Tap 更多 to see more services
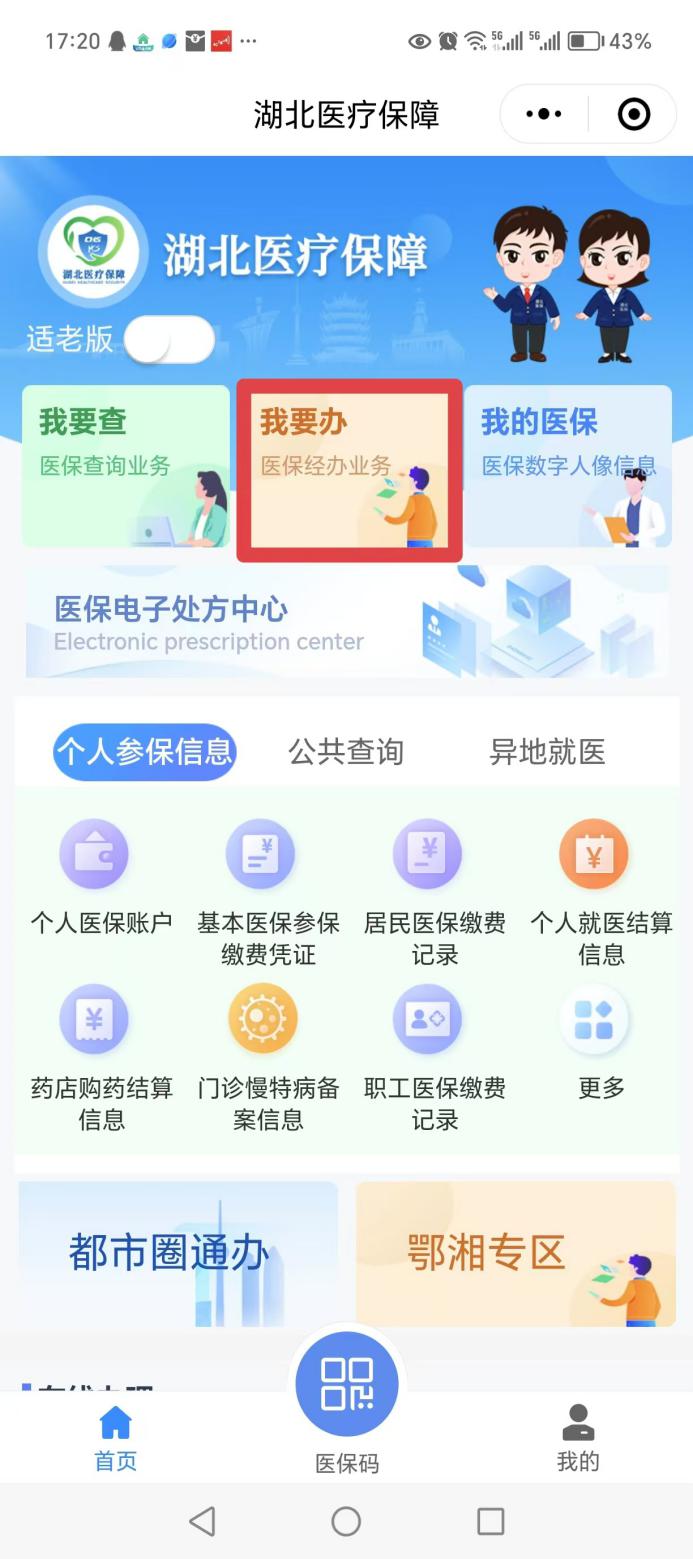 coord(601,1040)
